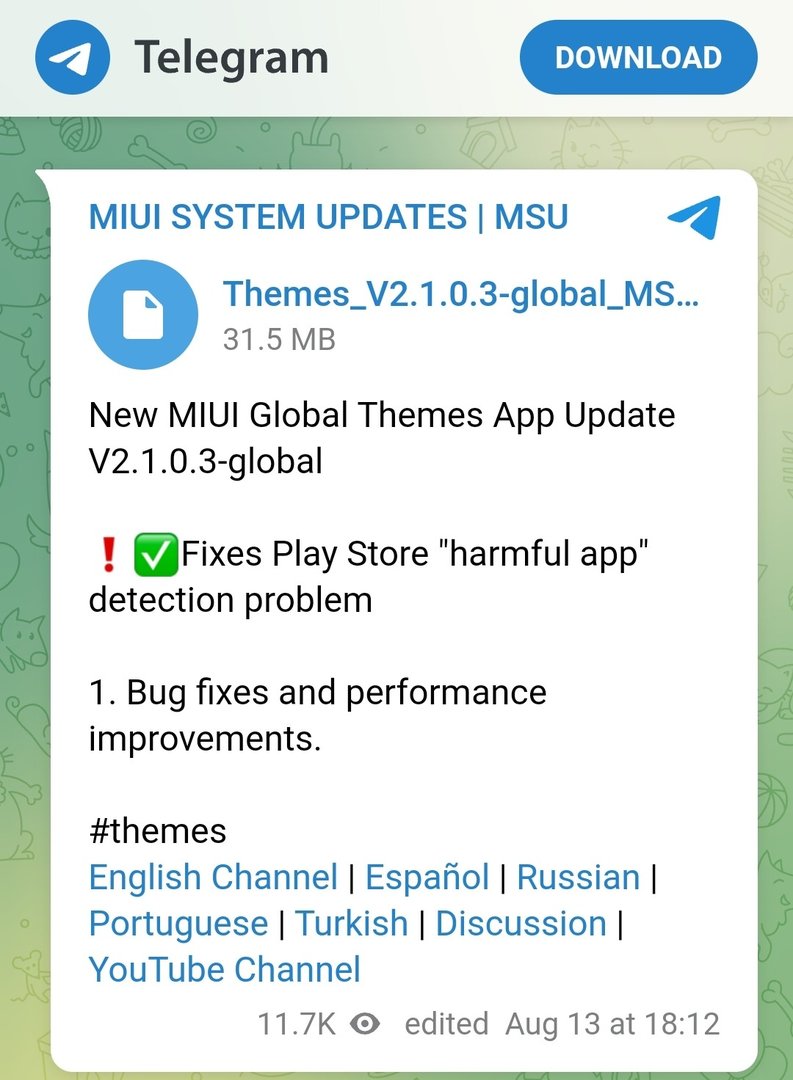Open the Español channel link
Screen dimensions: 793x1080
pos(427,878)
